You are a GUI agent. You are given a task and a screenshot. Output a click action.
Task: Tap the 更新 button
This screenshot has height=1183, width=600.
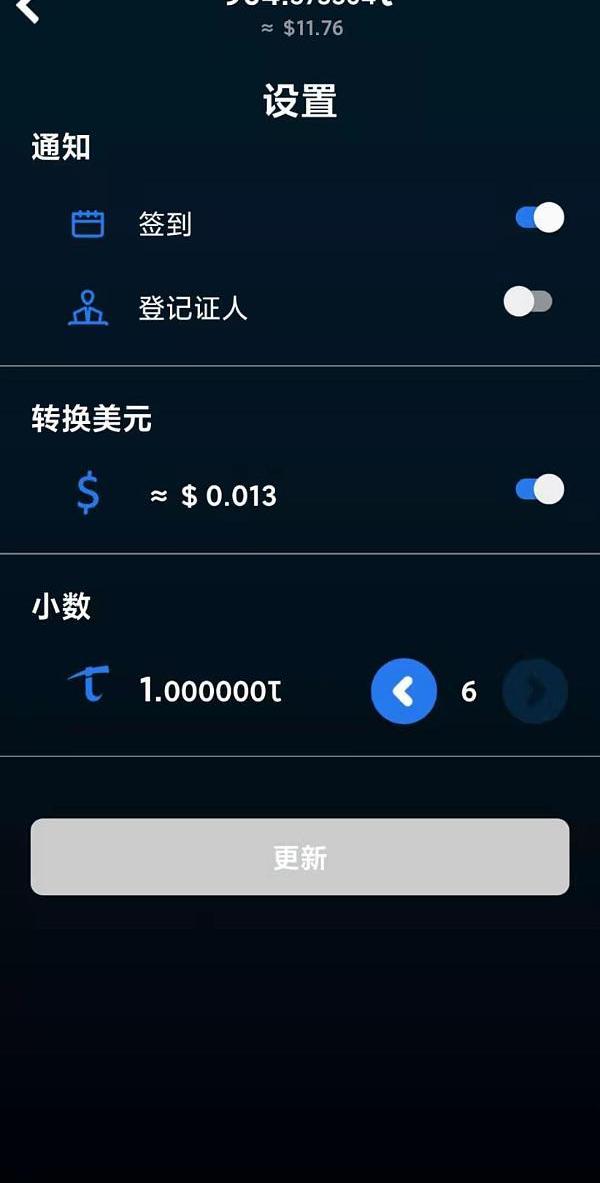tap(300, 857)
